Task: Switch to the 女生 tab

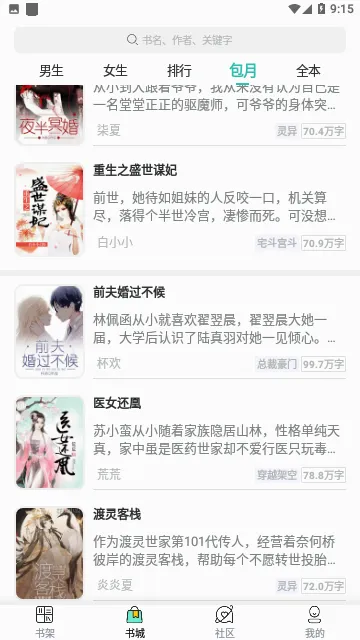Action: pos(116,71)
